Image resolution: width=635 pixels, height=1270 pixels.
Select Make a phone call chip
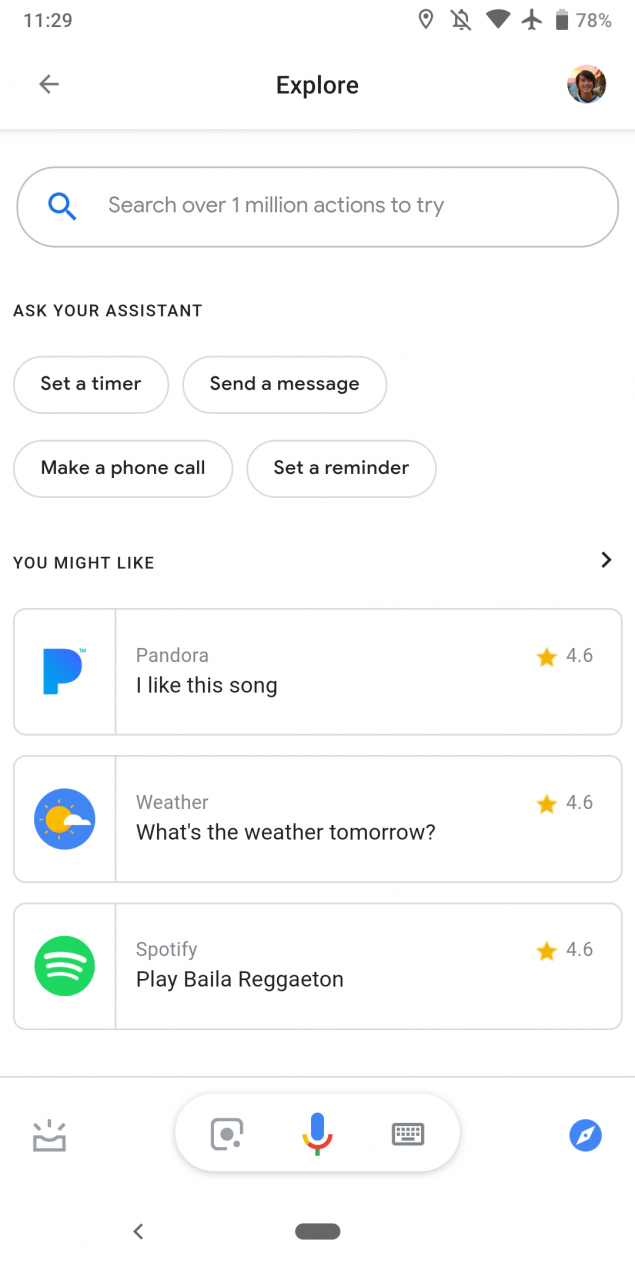(123, 468)
